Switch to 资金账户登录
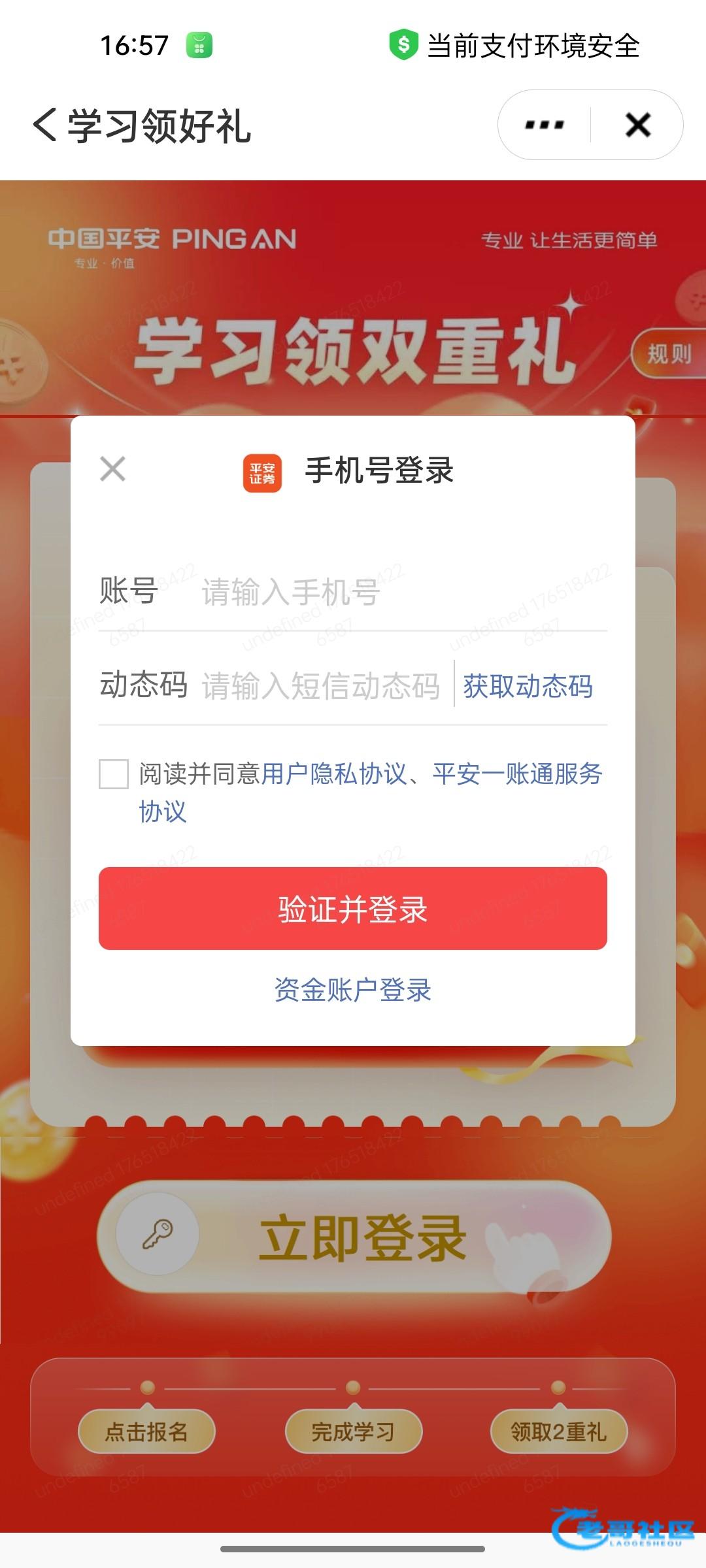The width and height of the screenshot is (706, 1568). (353, 990)
